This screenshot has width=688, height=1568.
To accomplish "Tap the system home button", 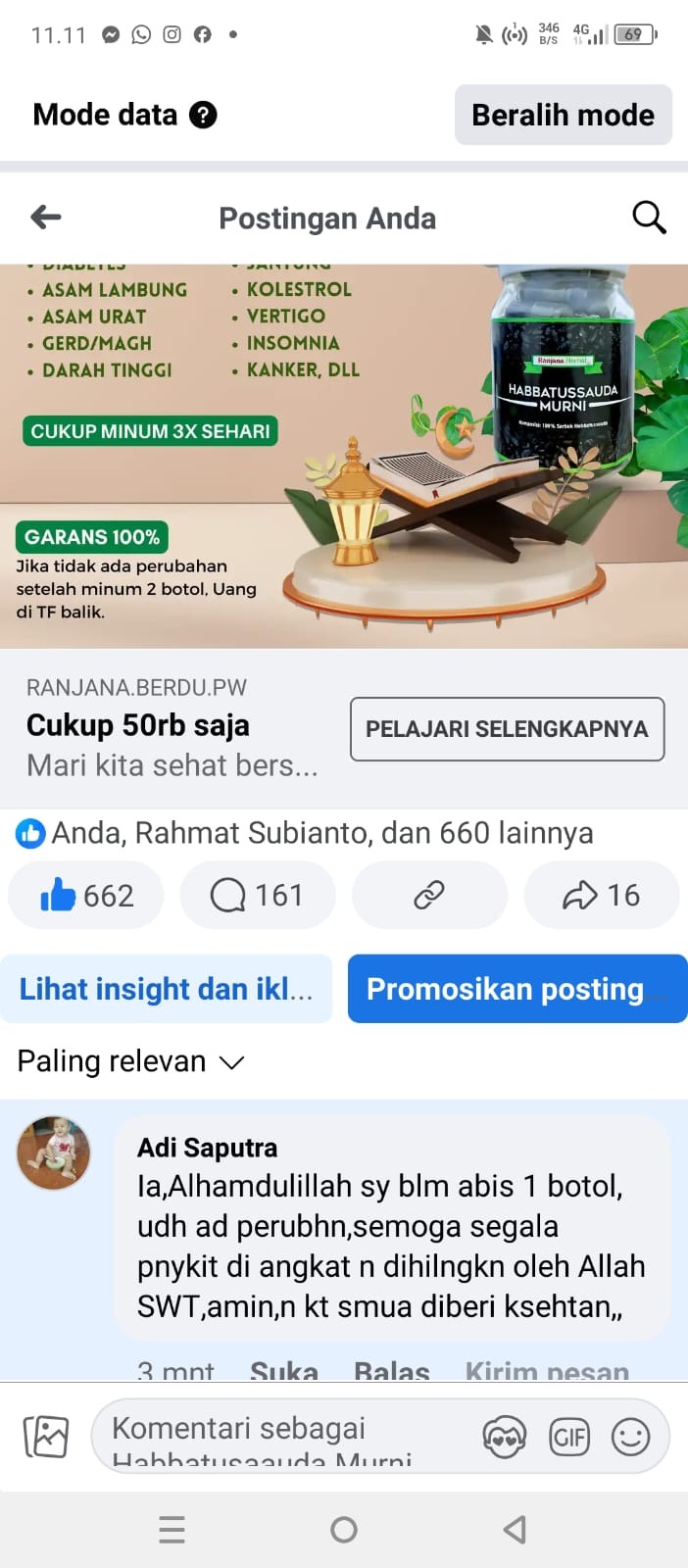I will coord(344,1530).
